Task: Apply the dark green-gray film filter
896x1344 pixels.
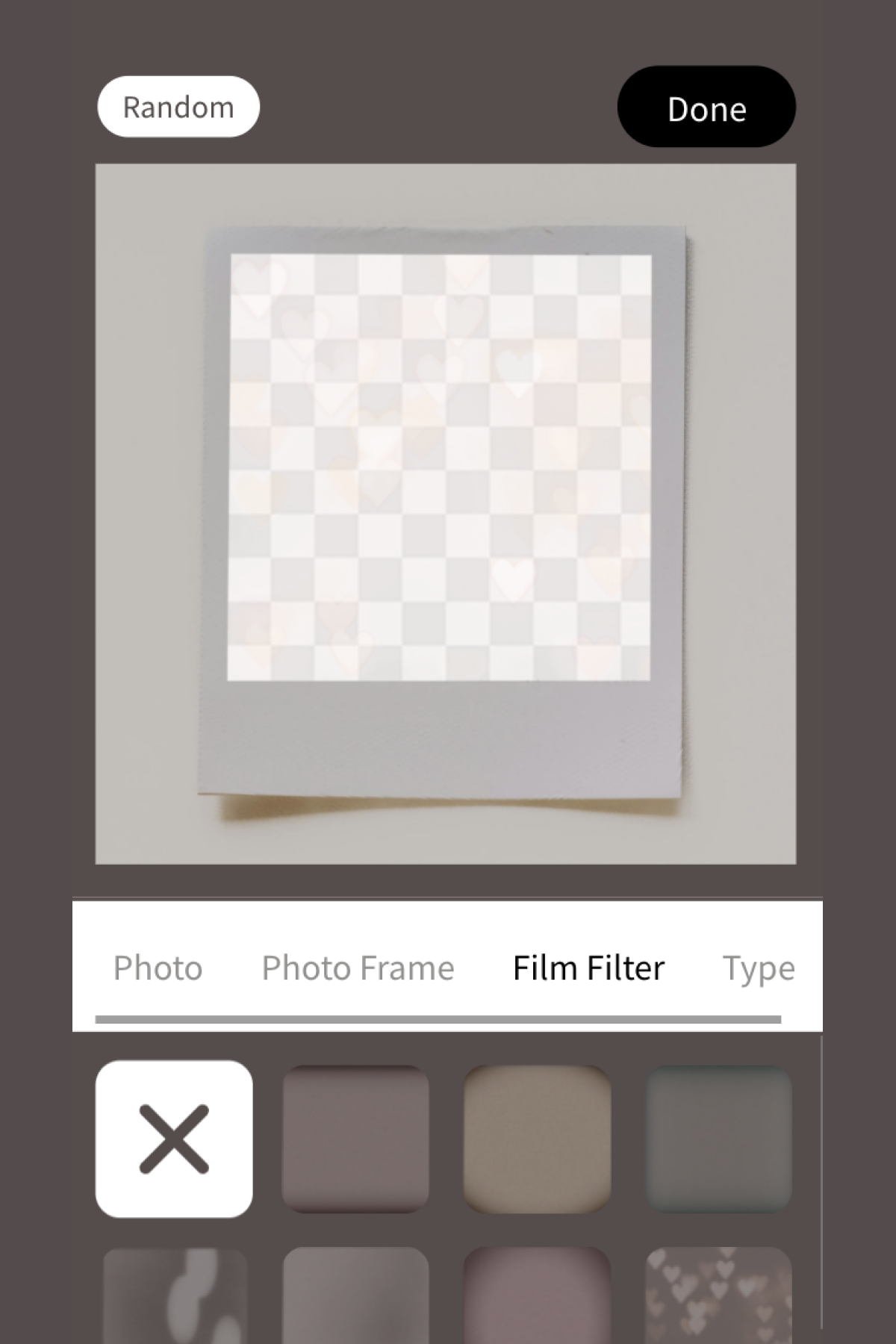Action: pos(718,1139)
